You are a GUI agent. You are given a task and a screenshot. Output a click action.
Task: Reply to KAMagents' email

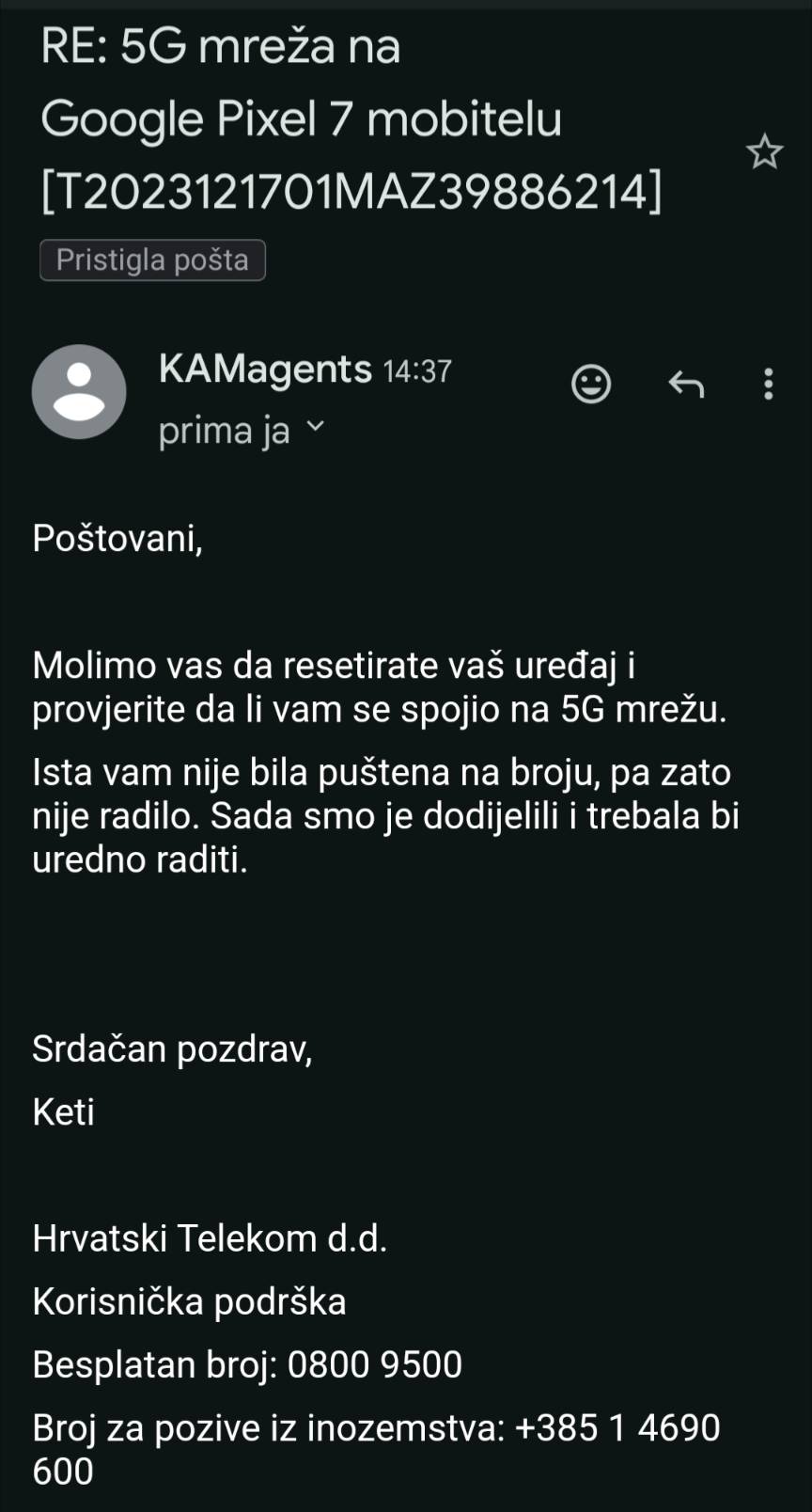coord(686,384)
